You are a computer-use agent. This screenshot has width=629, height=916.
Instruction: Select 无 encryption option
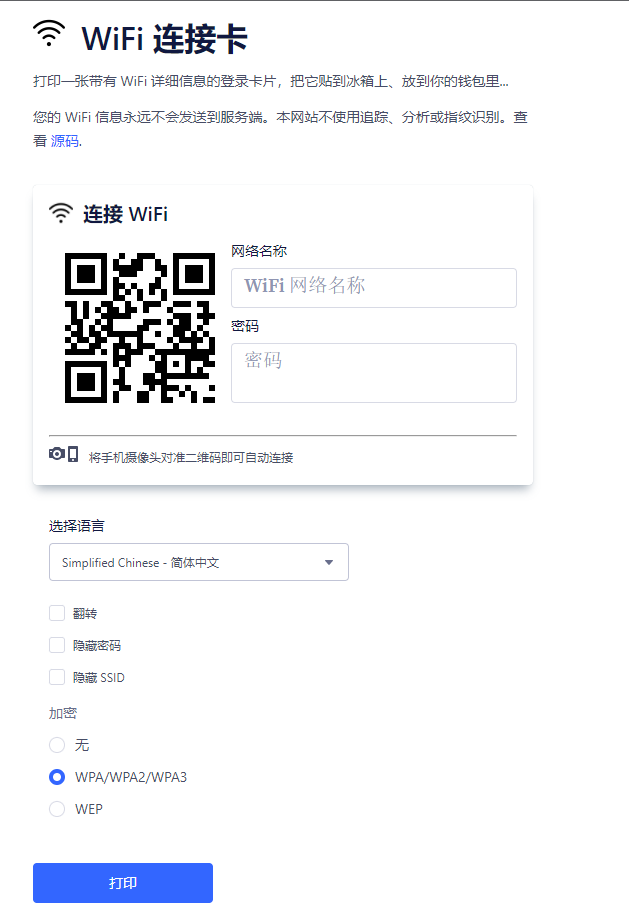(x=57, y=745)
